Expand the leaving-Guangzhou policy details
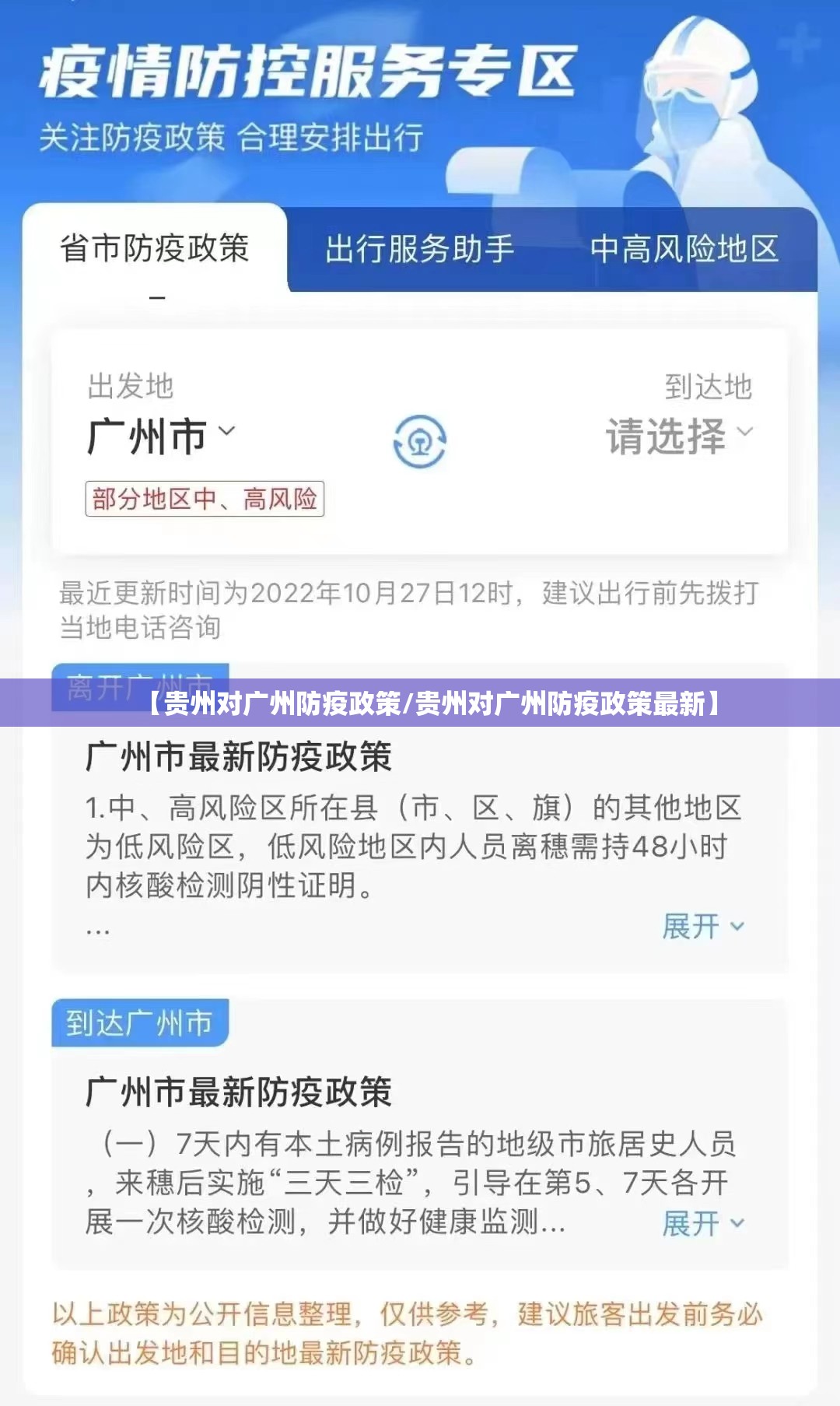840x1406 pixels. (702, 926)
